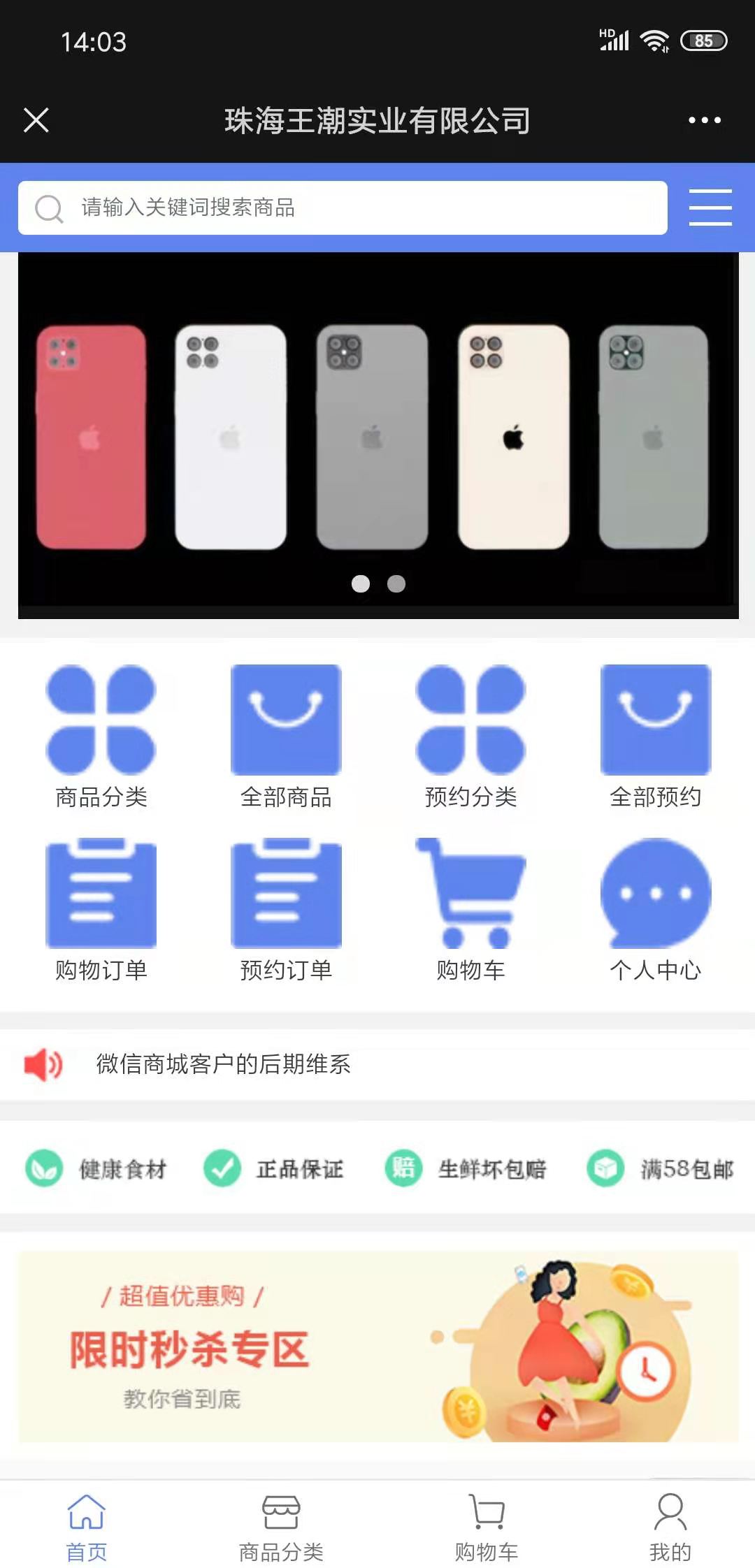Screen dimensions: 755x1568
Task: Open notice 微信商城客户的后期维系
Action: [x=224, y=1064]
